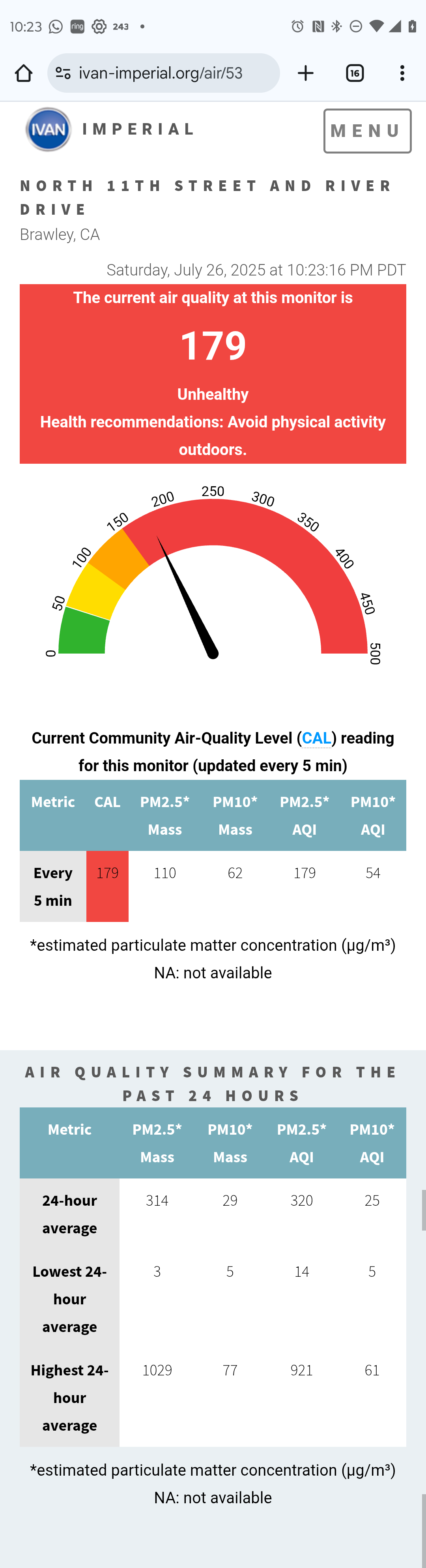Image resolution: width=426 pixels, height=1568 pixels.
Task: View the 16 open tabs
Action: [355, 73]
